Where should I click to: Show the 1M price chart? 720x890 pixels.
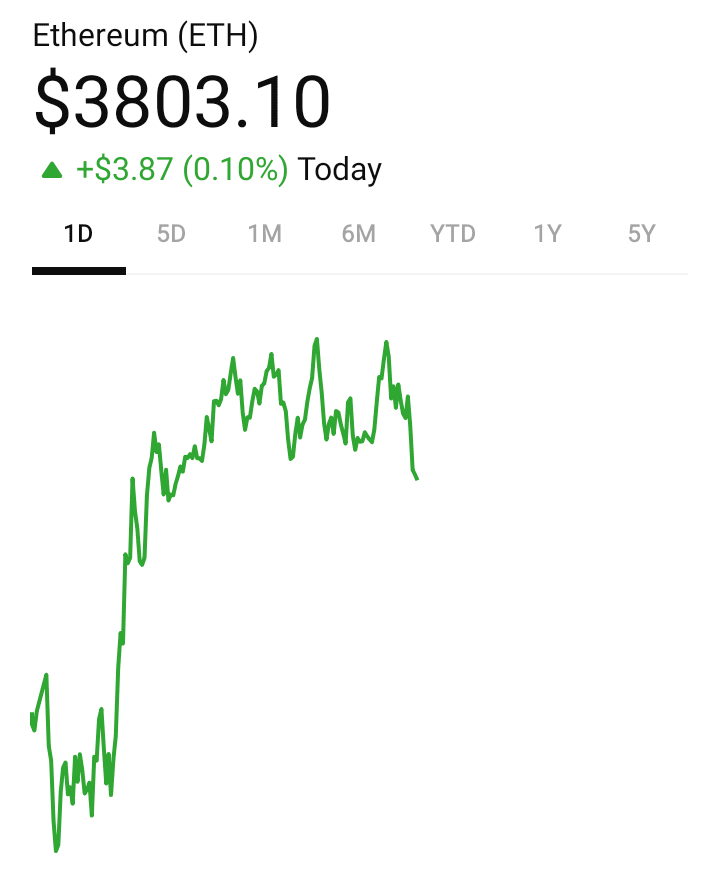(265, 234)
